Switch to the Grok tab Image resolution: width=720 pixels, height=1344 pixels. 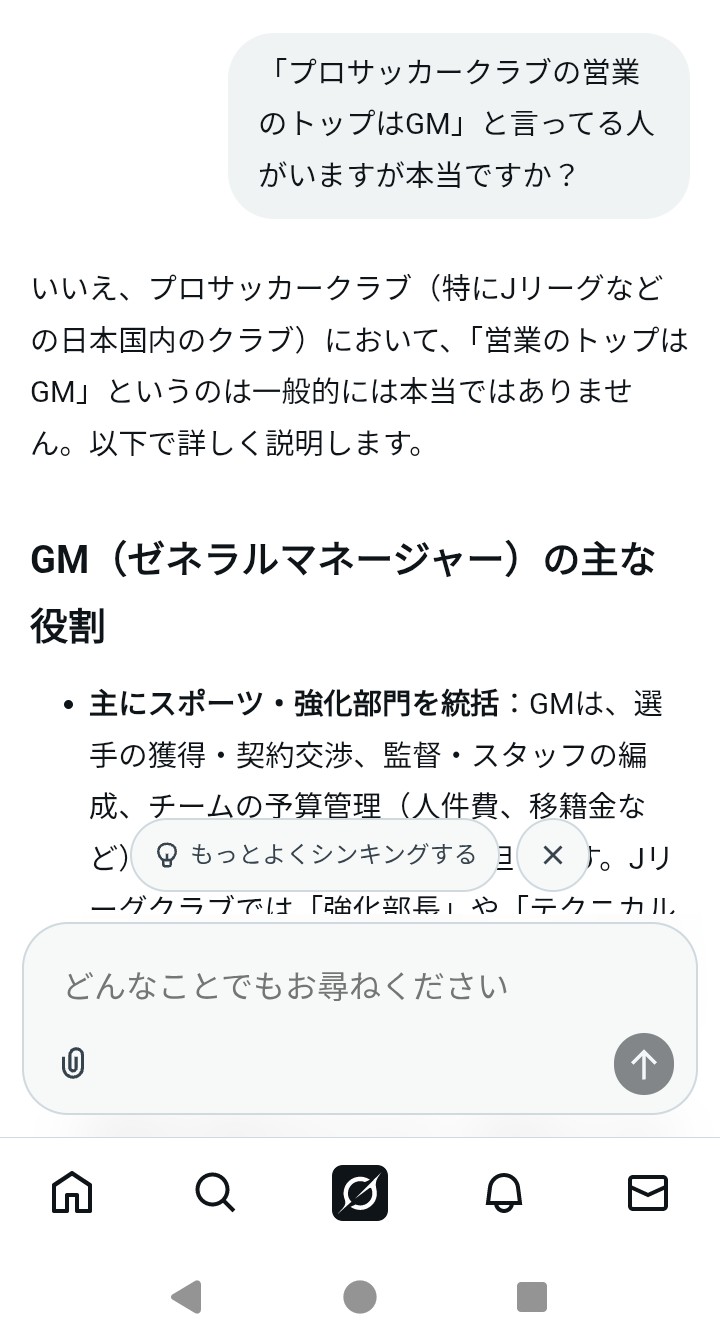(x=360, y=1192)
